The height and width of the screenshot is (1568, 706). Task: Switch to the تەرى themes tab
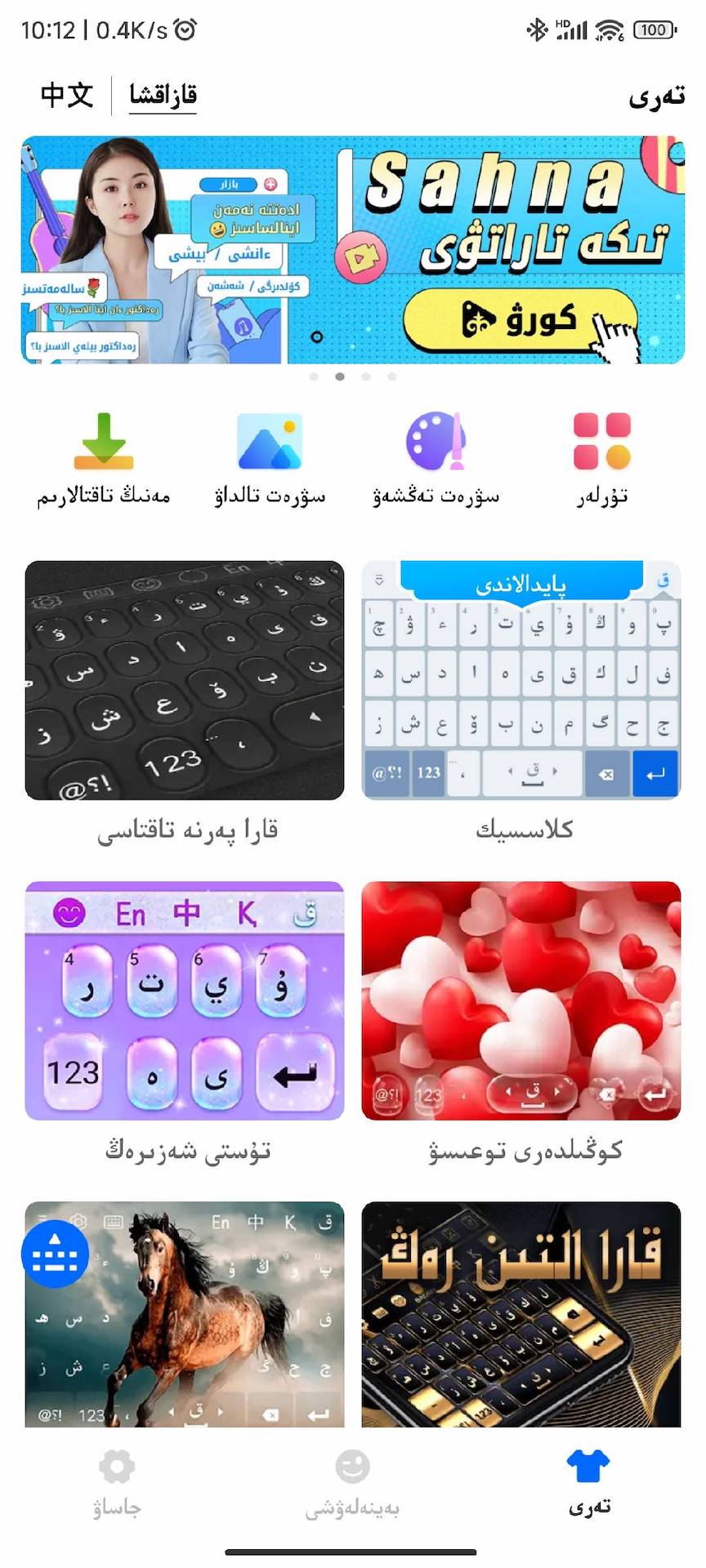tap(588, 1482)
